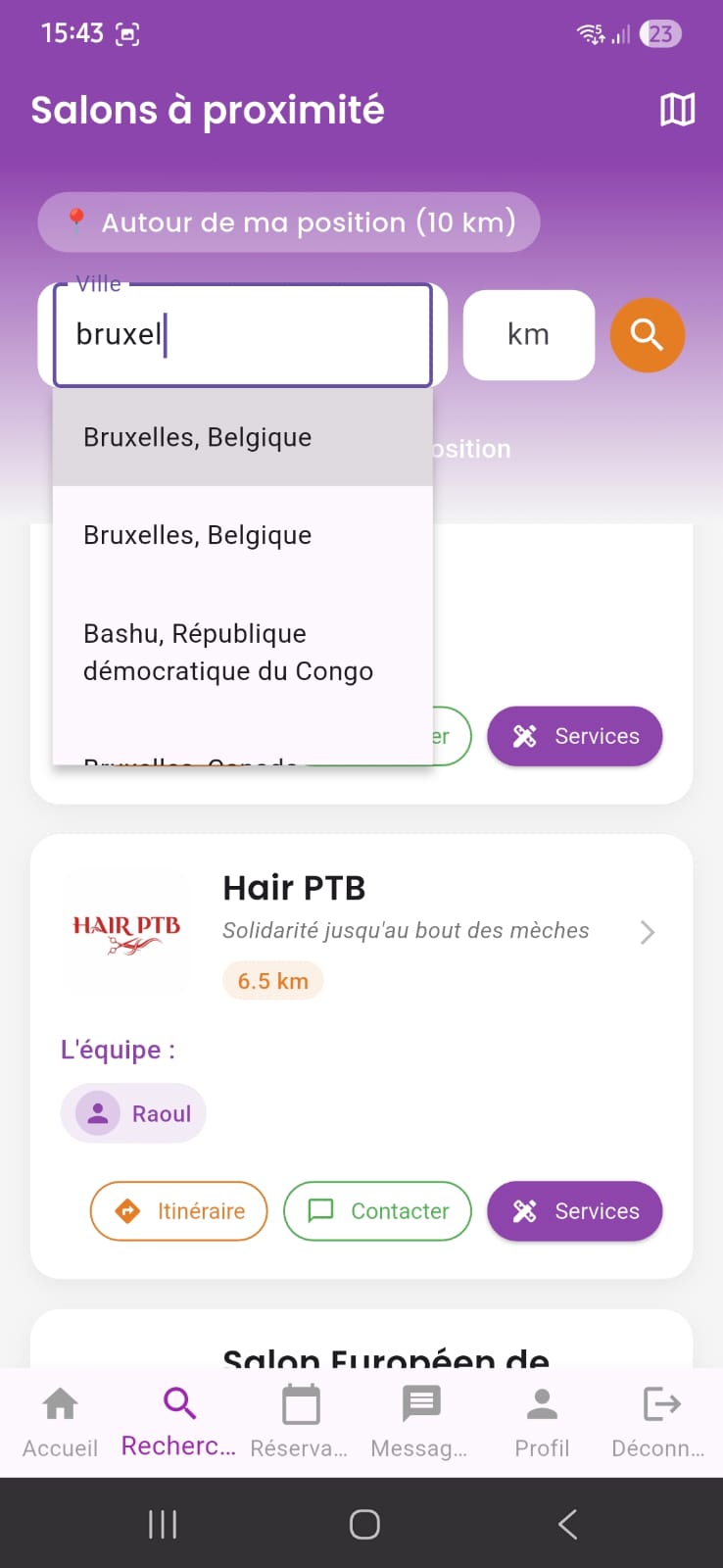This screenshot has height=1568, width=723.
Task: Select Bruxelles, Belgique from suggestions
Action: 196,437
